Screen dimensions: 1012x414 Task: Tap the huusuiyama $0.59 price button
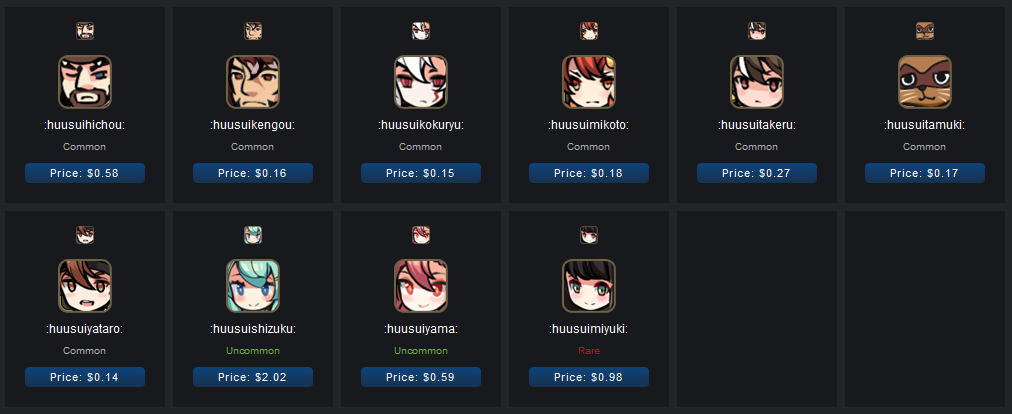pos(421,377)
